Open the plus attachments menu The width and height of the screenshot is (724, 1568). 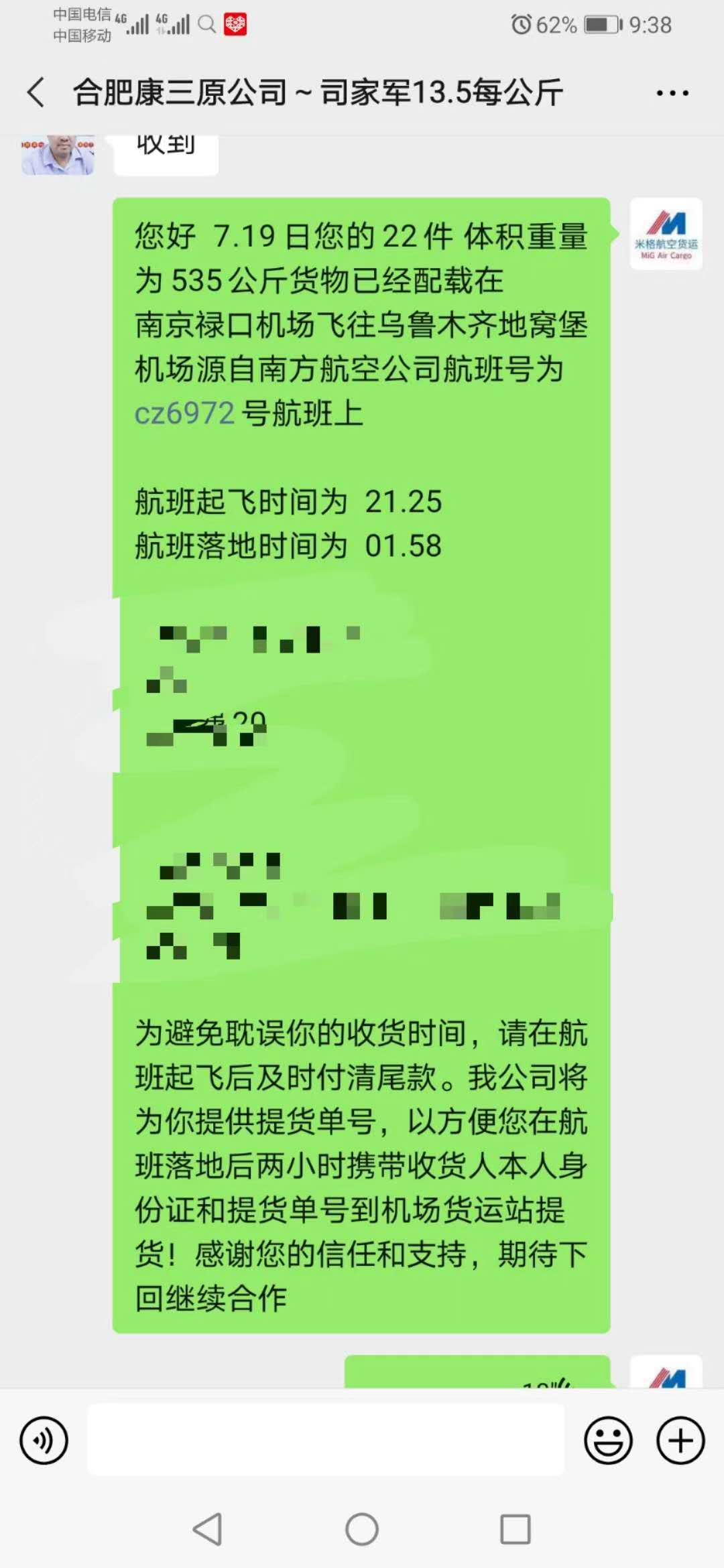click(x=680, y=1440)
